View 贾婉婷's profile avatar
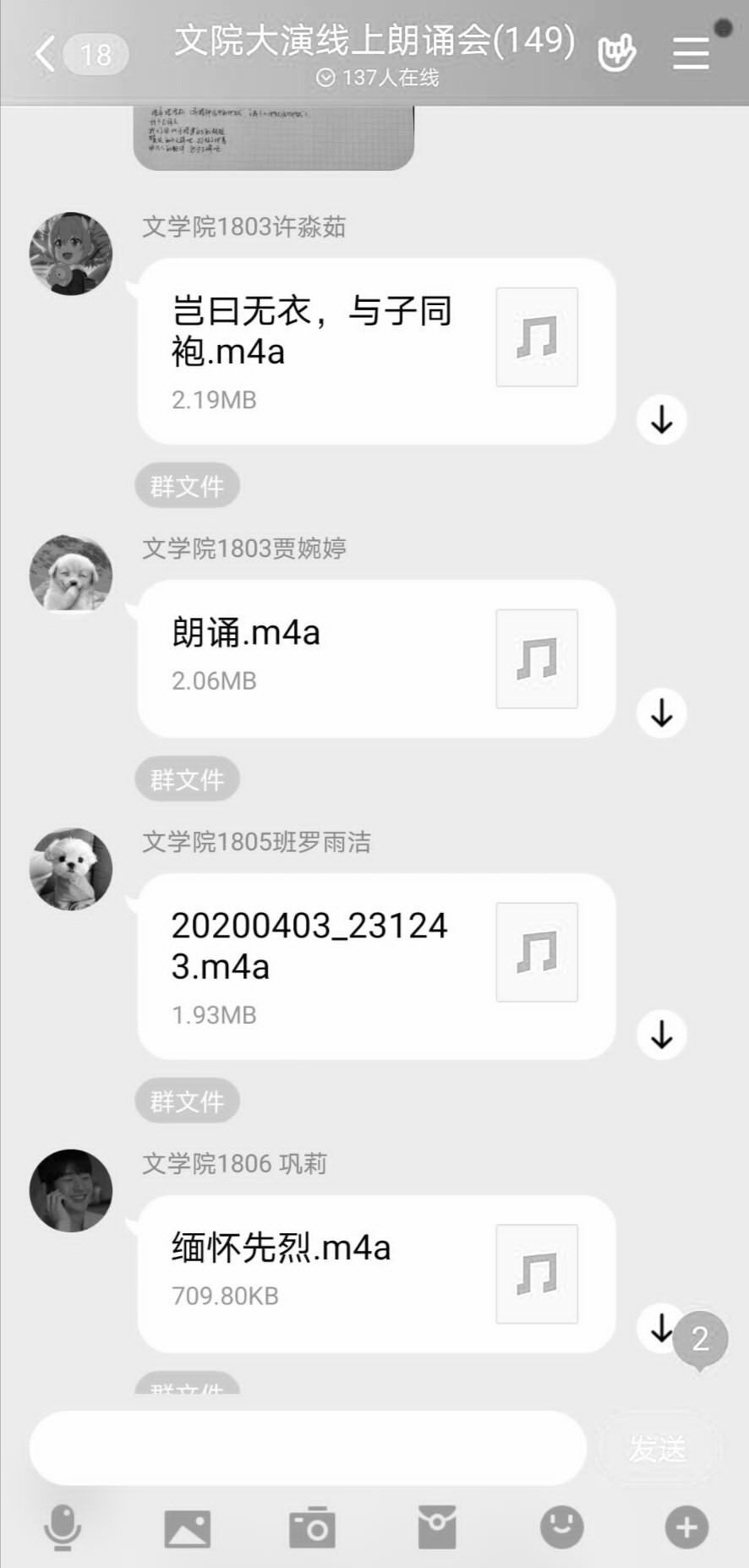This screenshot has width=749, height=1568. [71, 575]
